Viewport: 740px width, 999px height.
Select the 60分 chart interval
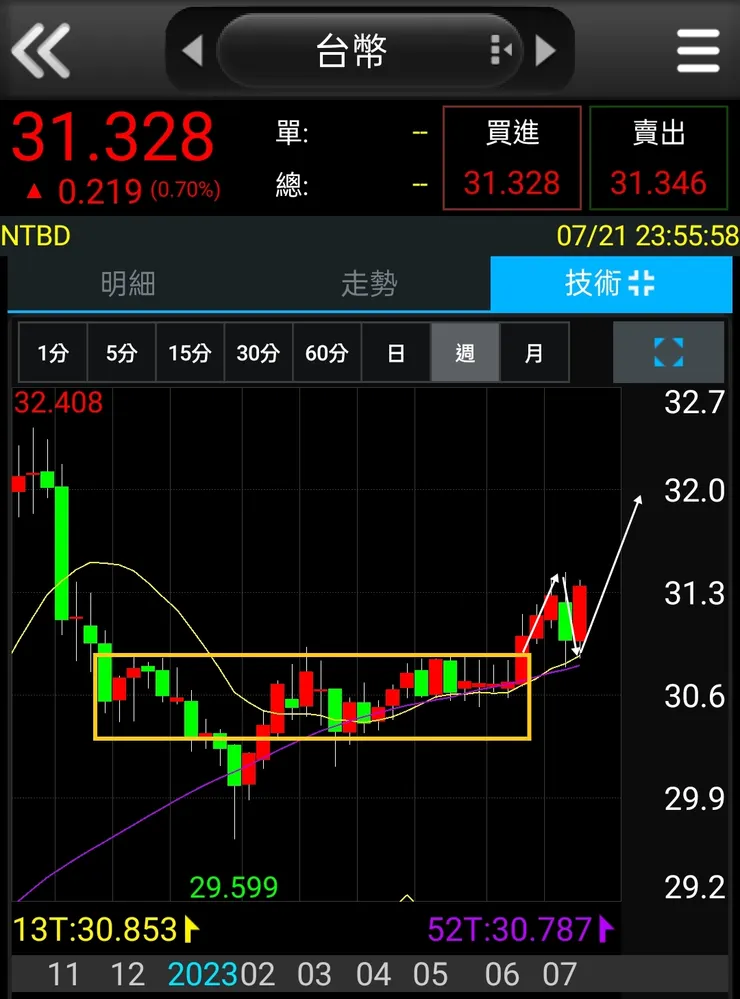coord(326,353)
